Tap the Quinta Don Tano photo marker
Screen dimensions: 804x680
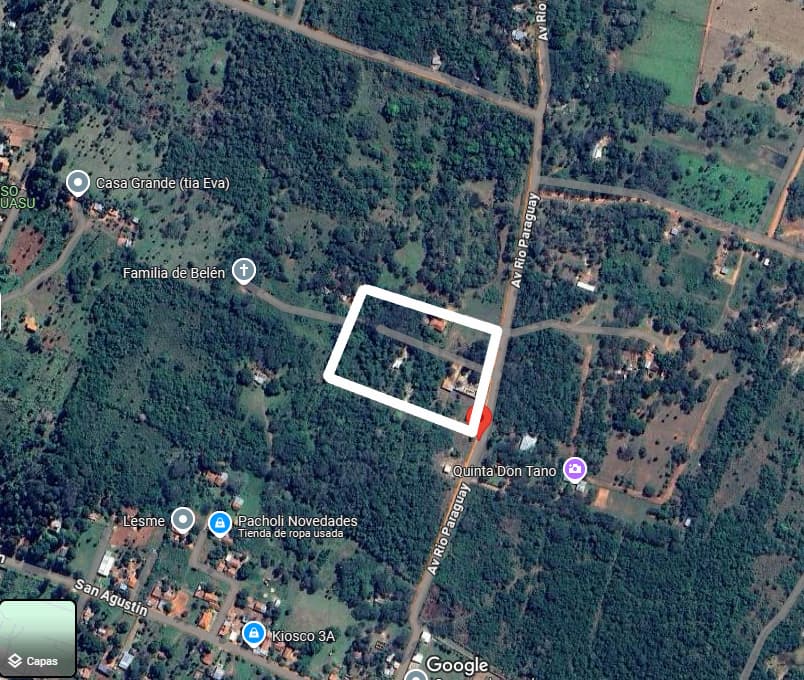pyautogui.click(x=574, y=469)
